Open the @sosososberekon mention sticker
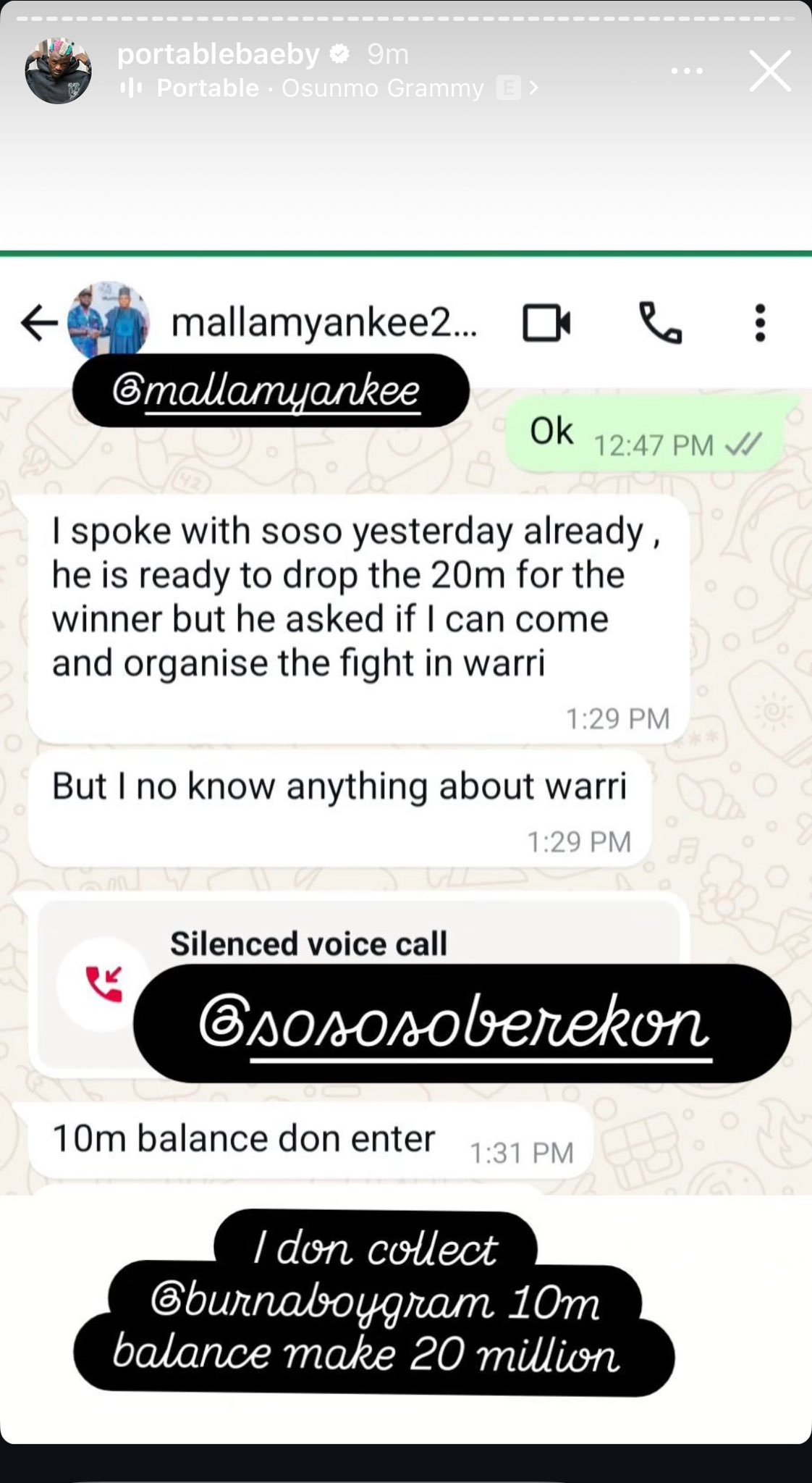Viewport: 812px width, 1483px height. coord(461,1023)
